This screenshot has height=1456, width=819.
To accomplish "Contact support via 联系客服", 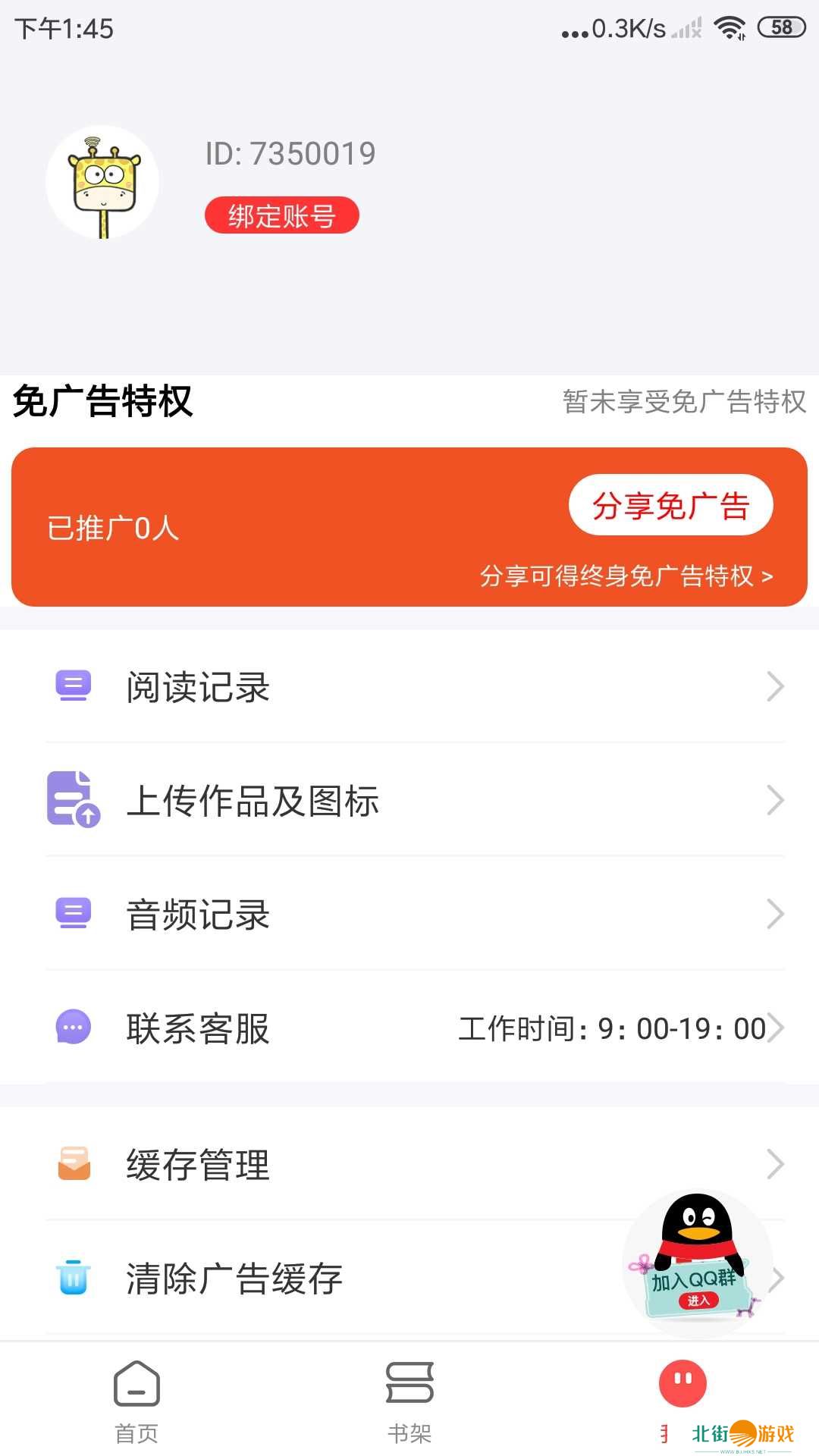I will (x=409, y=1028).
